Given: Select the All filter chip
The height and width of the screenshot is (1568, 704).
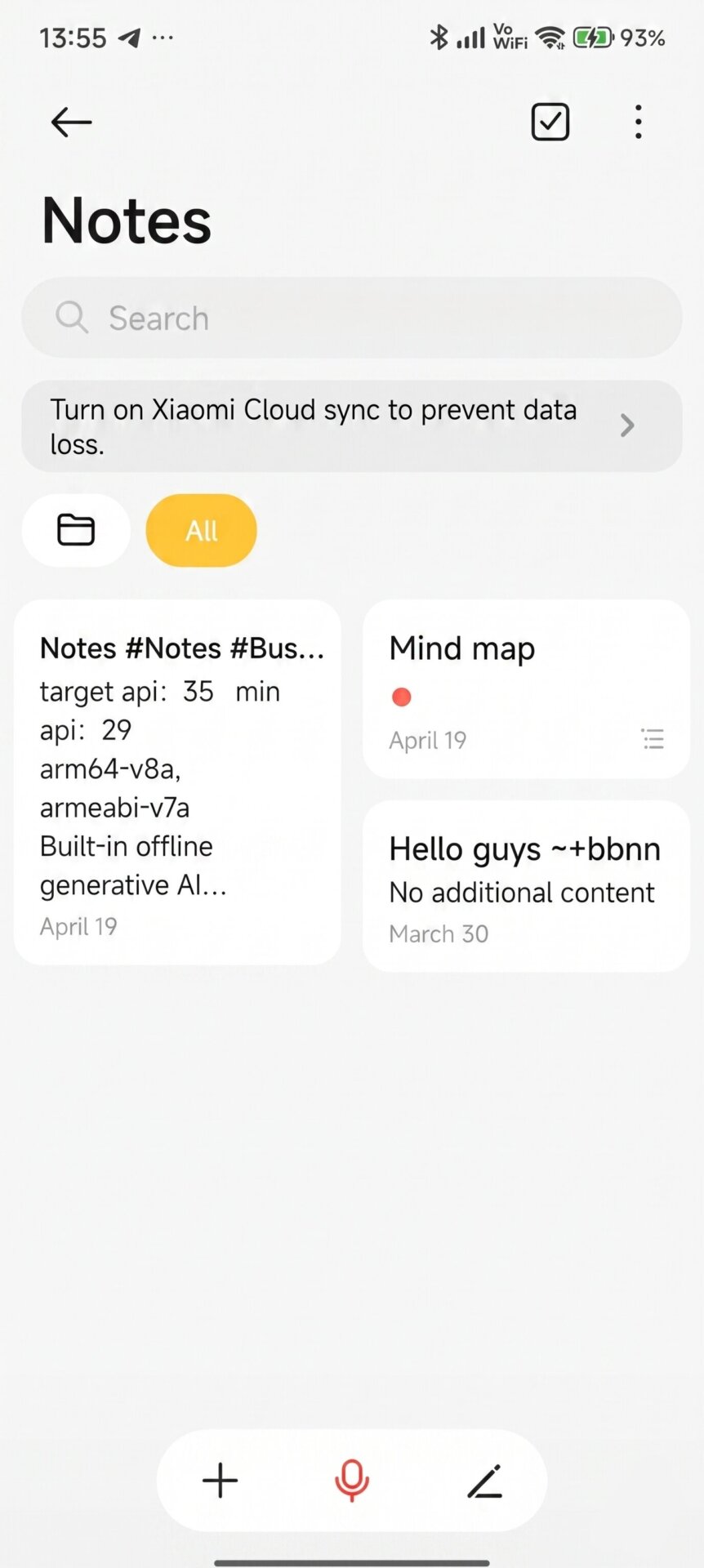Looking at the screenshot, I should 201,531.
